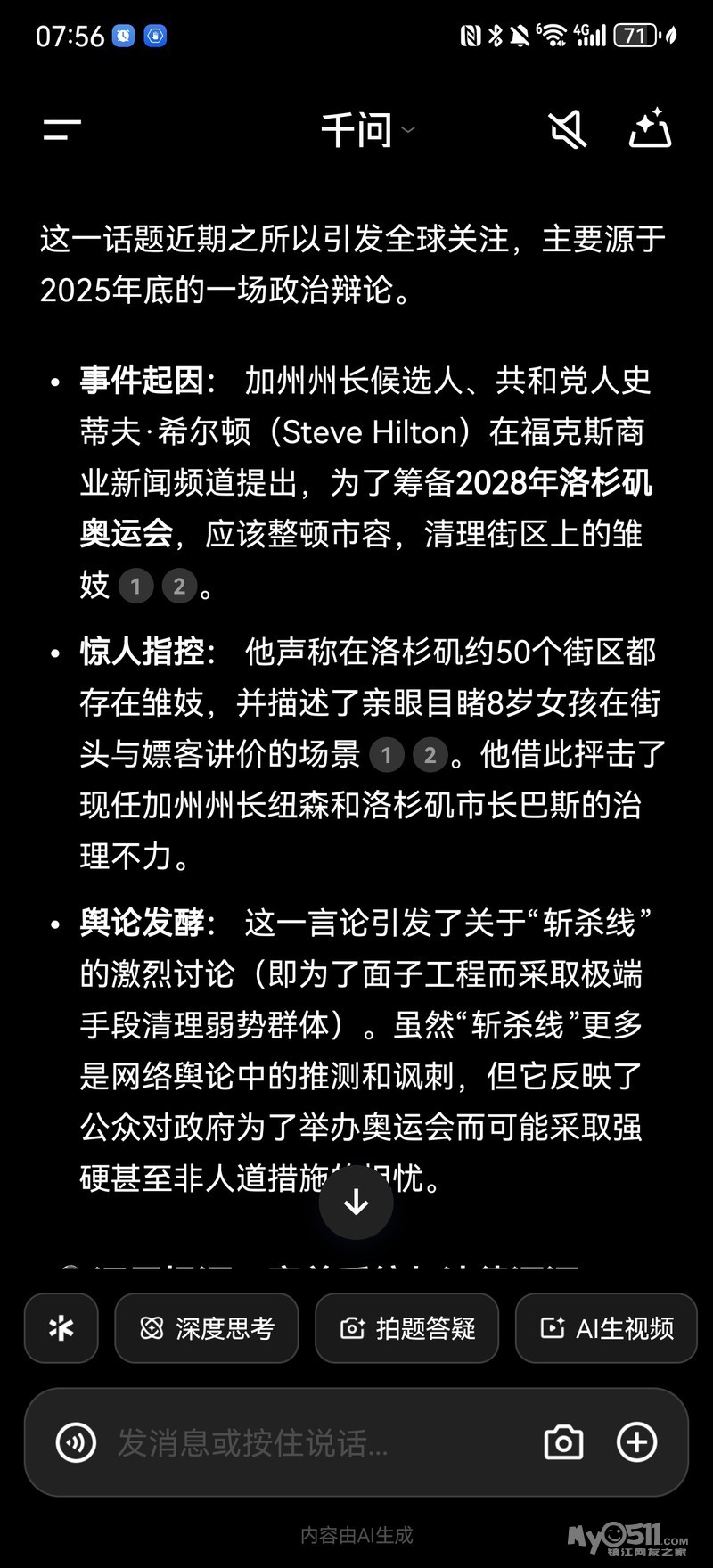Switch to voice input with the sound-wave icon
The width and height of the screenshot is (713, 1568).
76,1442
